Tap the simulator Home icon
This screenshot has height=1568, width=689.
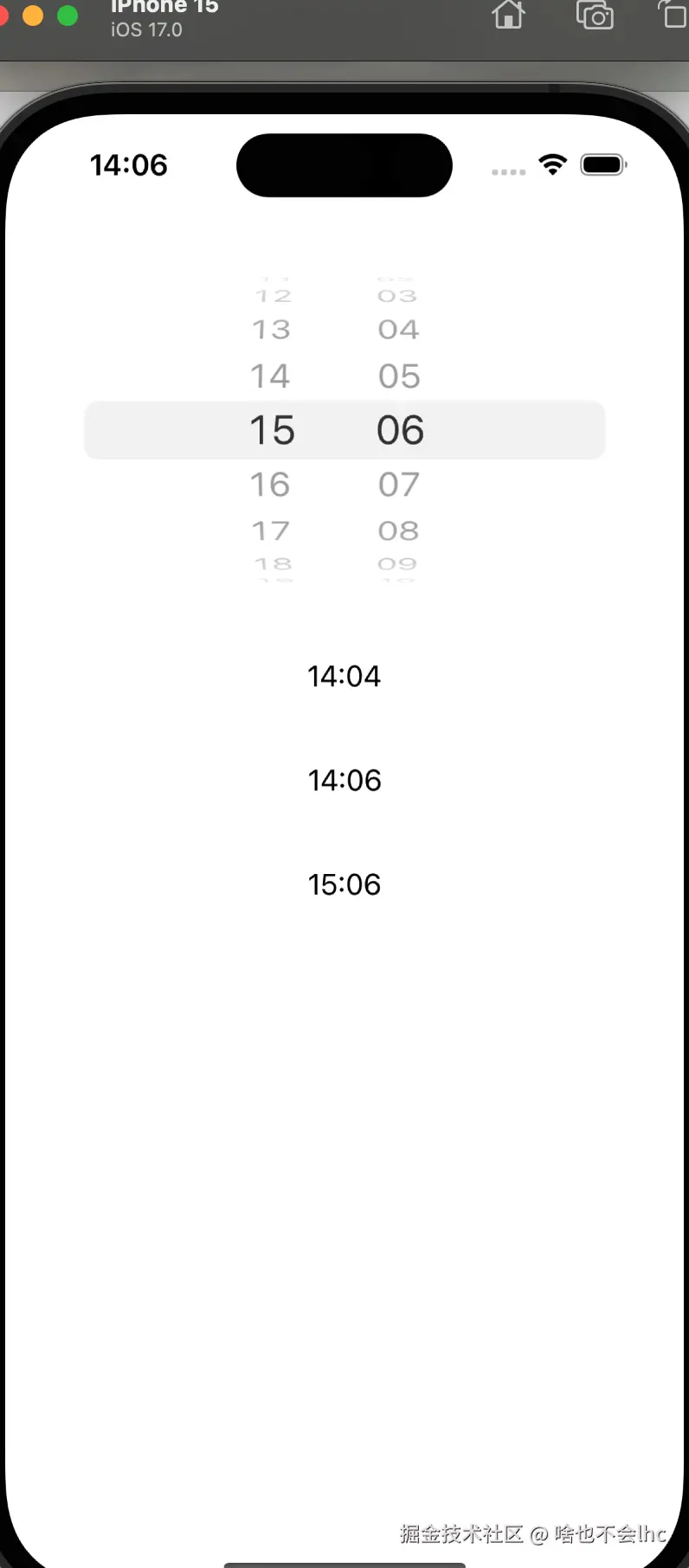pyautogui.click(x=508, y=15)
